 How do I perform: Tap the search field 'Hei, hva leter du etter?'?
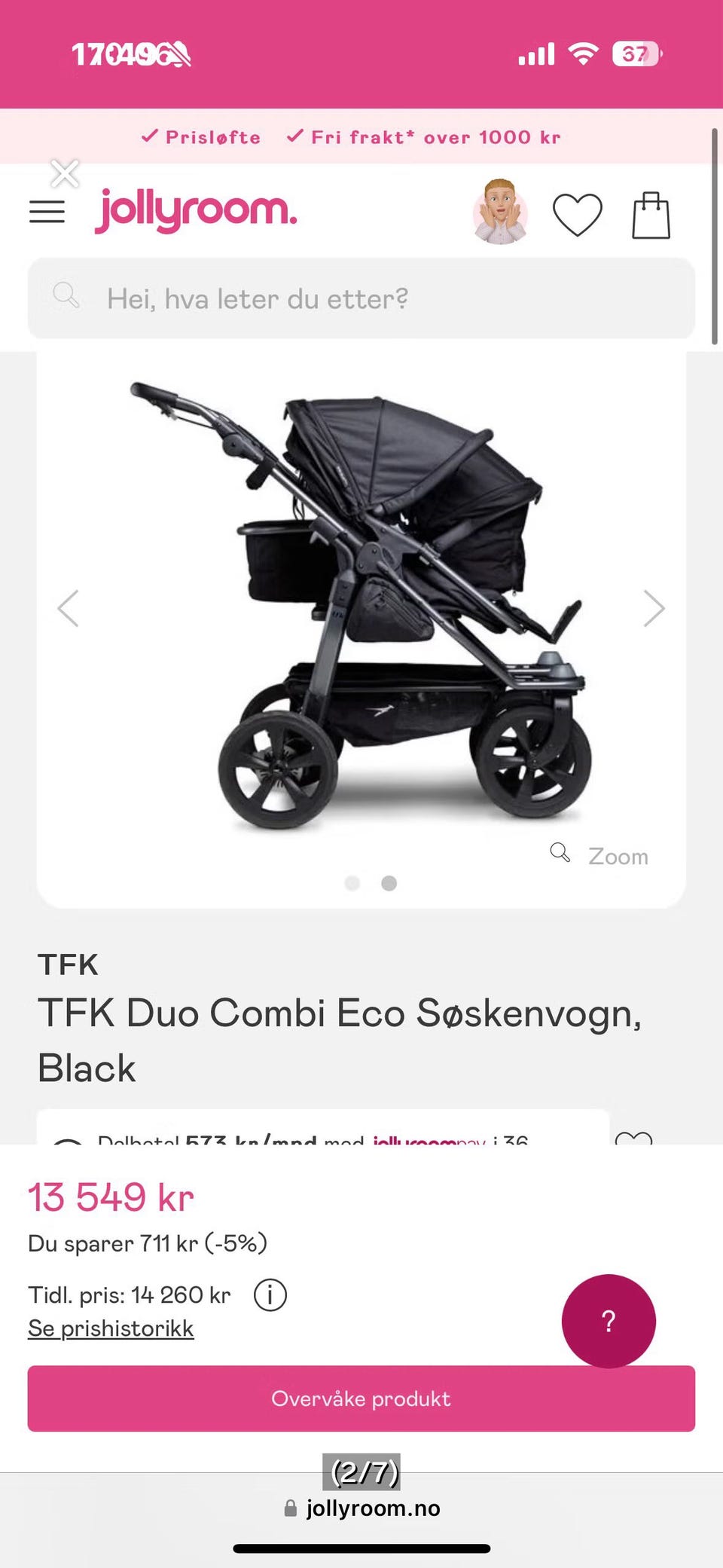click(361, 298)
